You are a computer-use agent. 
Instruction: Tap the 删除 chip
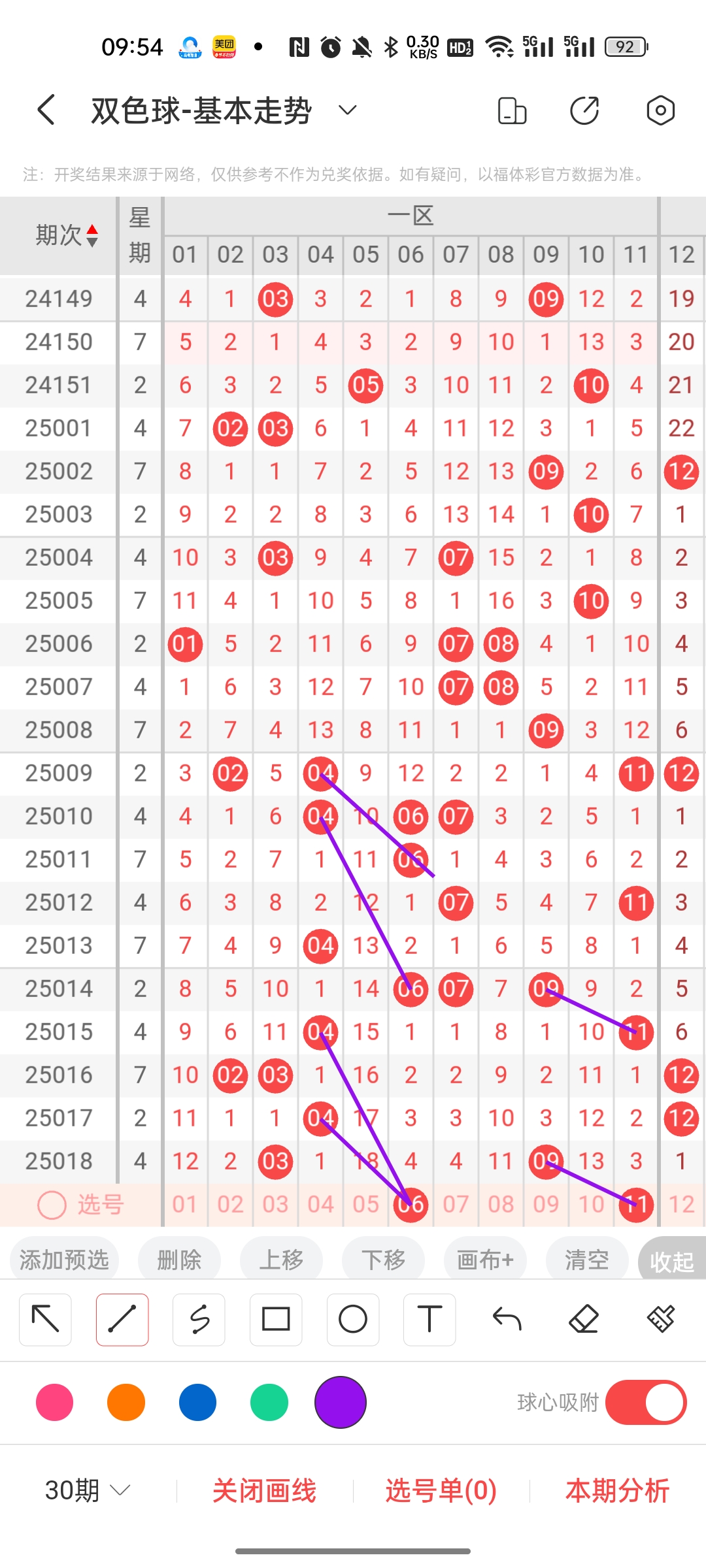pos(179,1259)
